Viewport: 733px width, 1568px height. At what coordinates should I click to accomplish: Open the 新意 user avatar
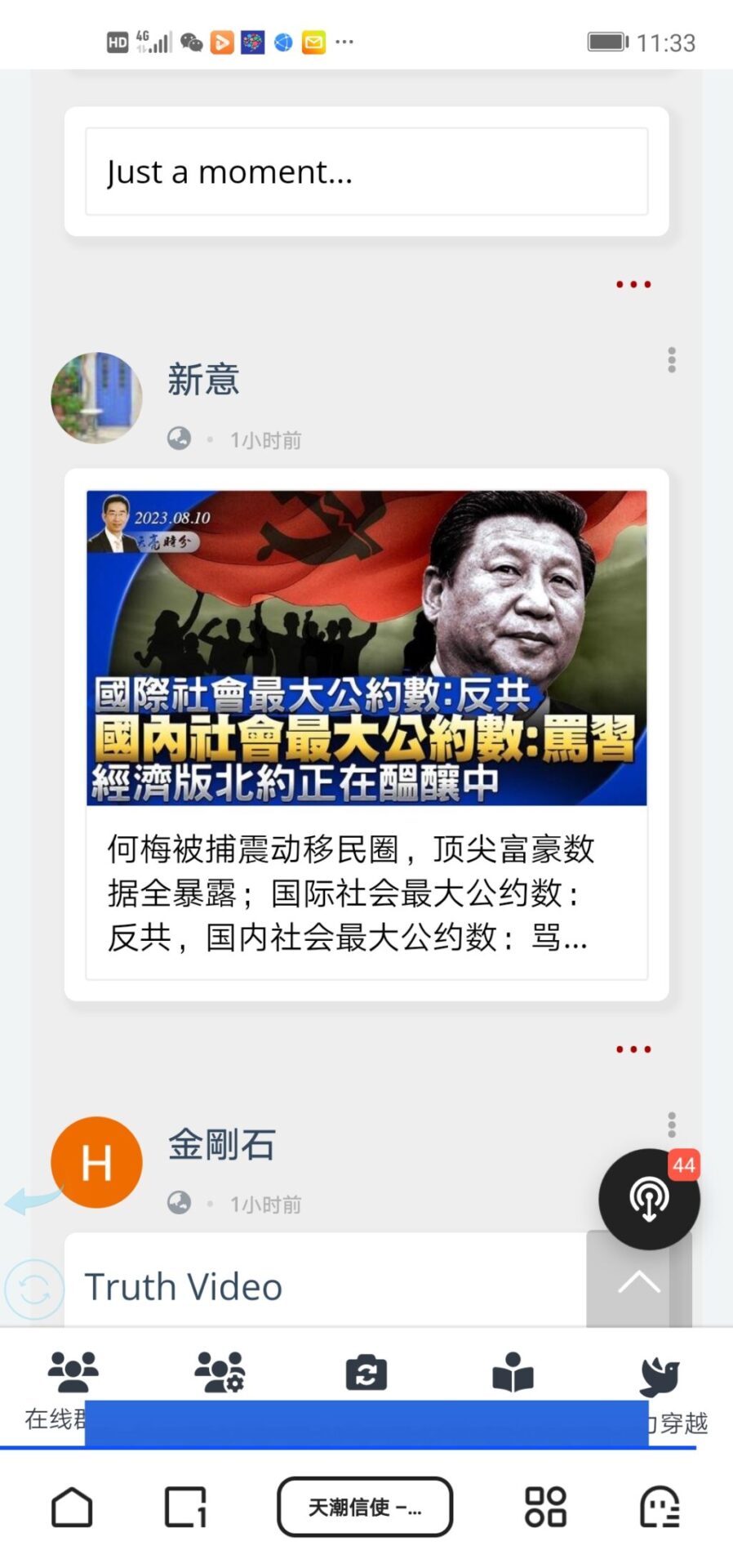96,398
